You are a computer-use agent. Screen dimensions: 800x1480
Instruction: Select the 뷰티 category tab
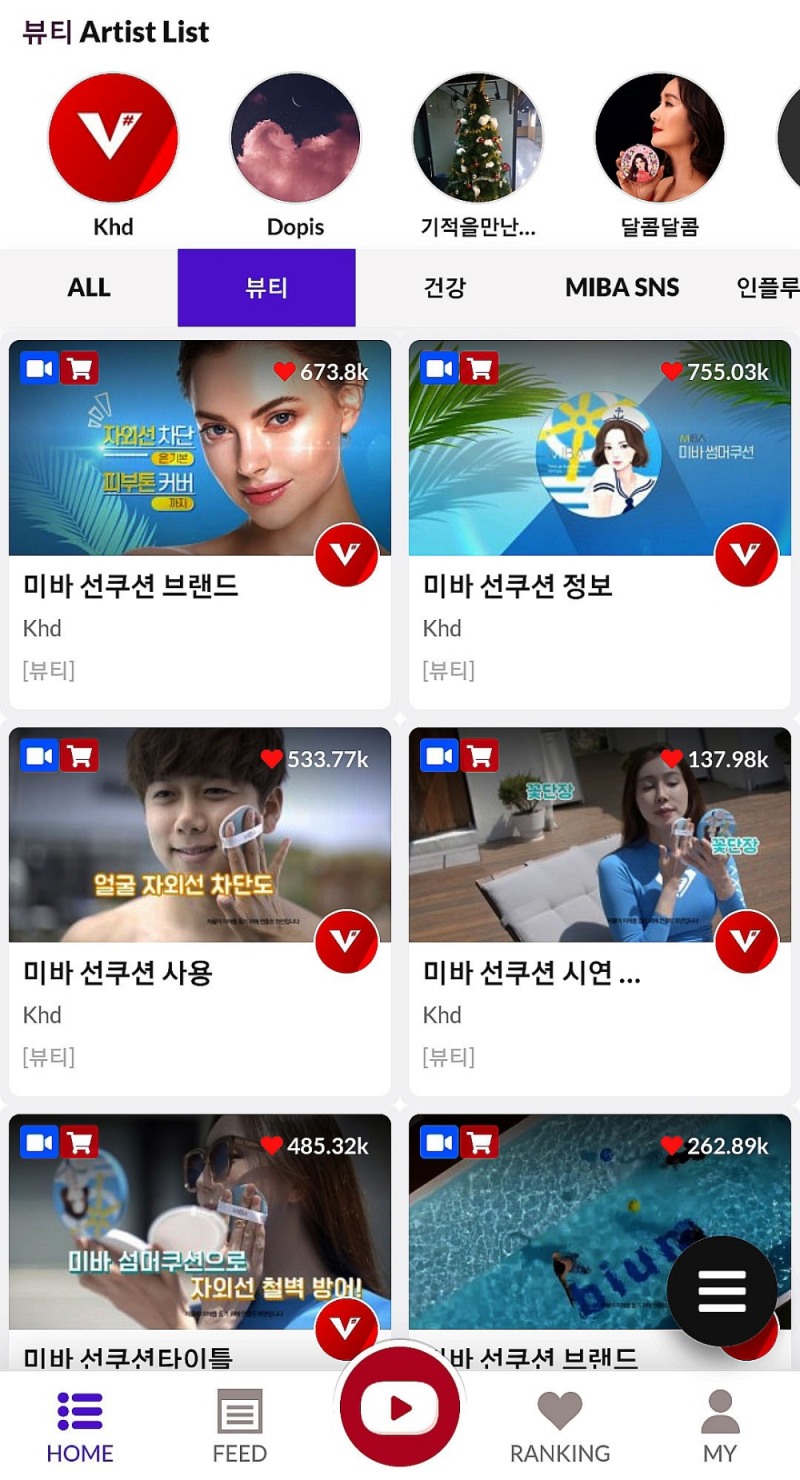[266, 288]
